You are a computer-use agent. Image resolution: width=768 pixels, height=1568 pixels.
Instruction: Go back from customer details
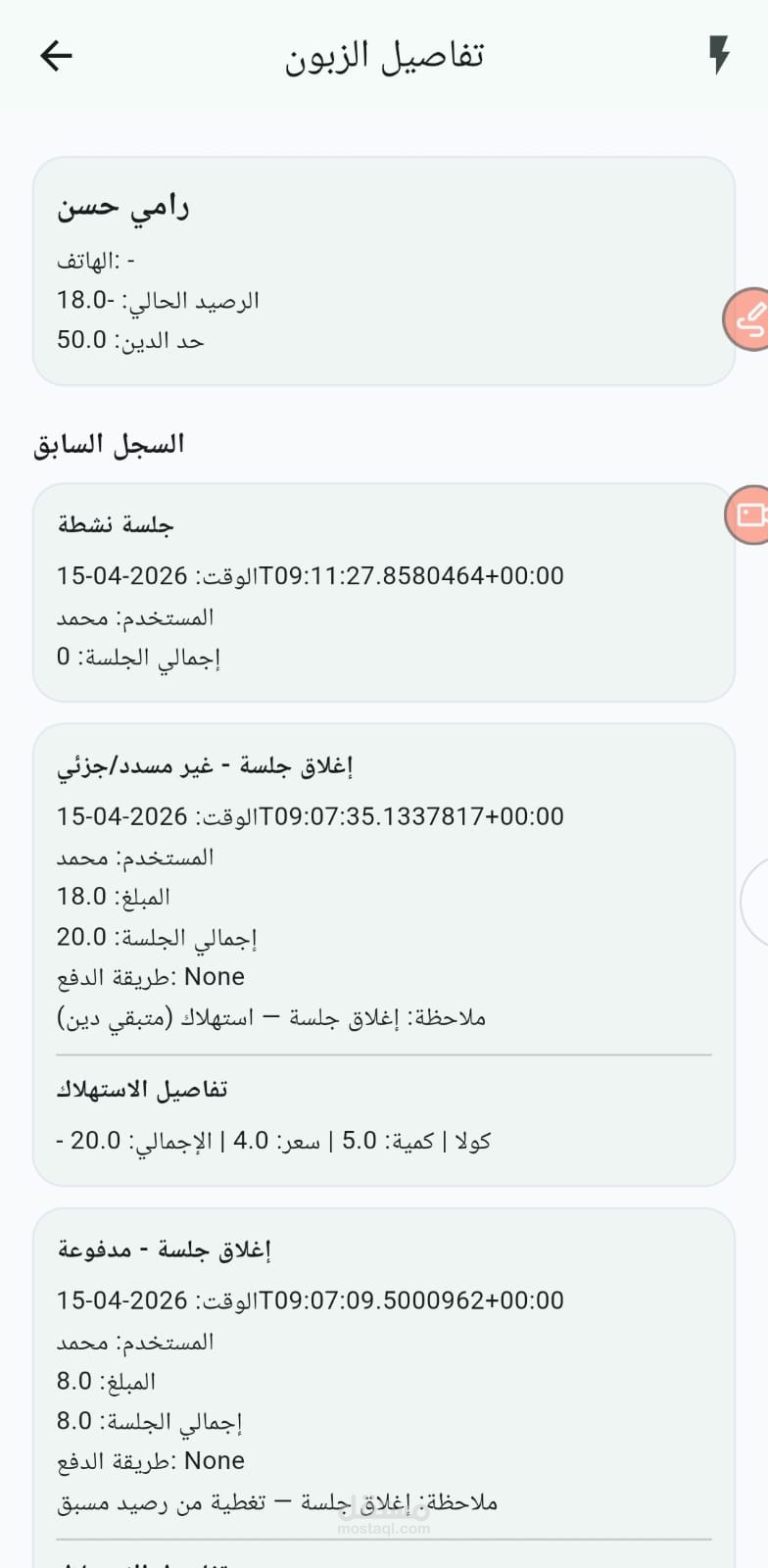point(56,56)
